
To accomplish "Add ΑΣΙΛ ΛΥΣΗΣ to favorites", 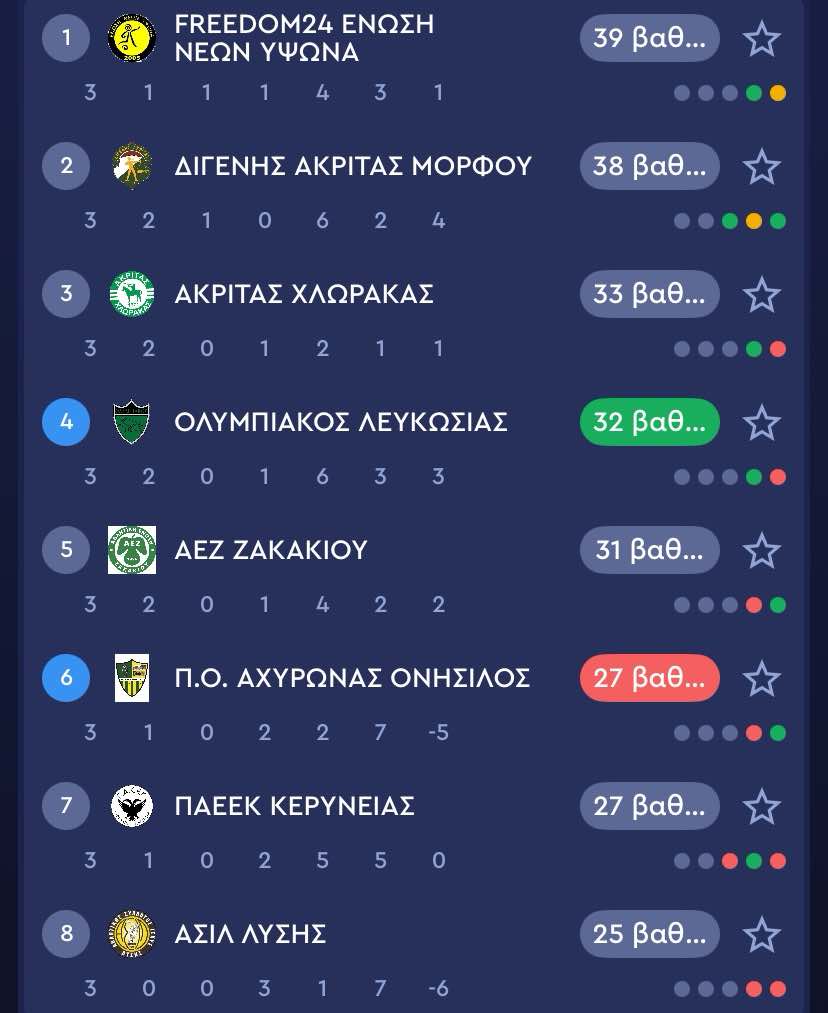I will tap(762, 934).
